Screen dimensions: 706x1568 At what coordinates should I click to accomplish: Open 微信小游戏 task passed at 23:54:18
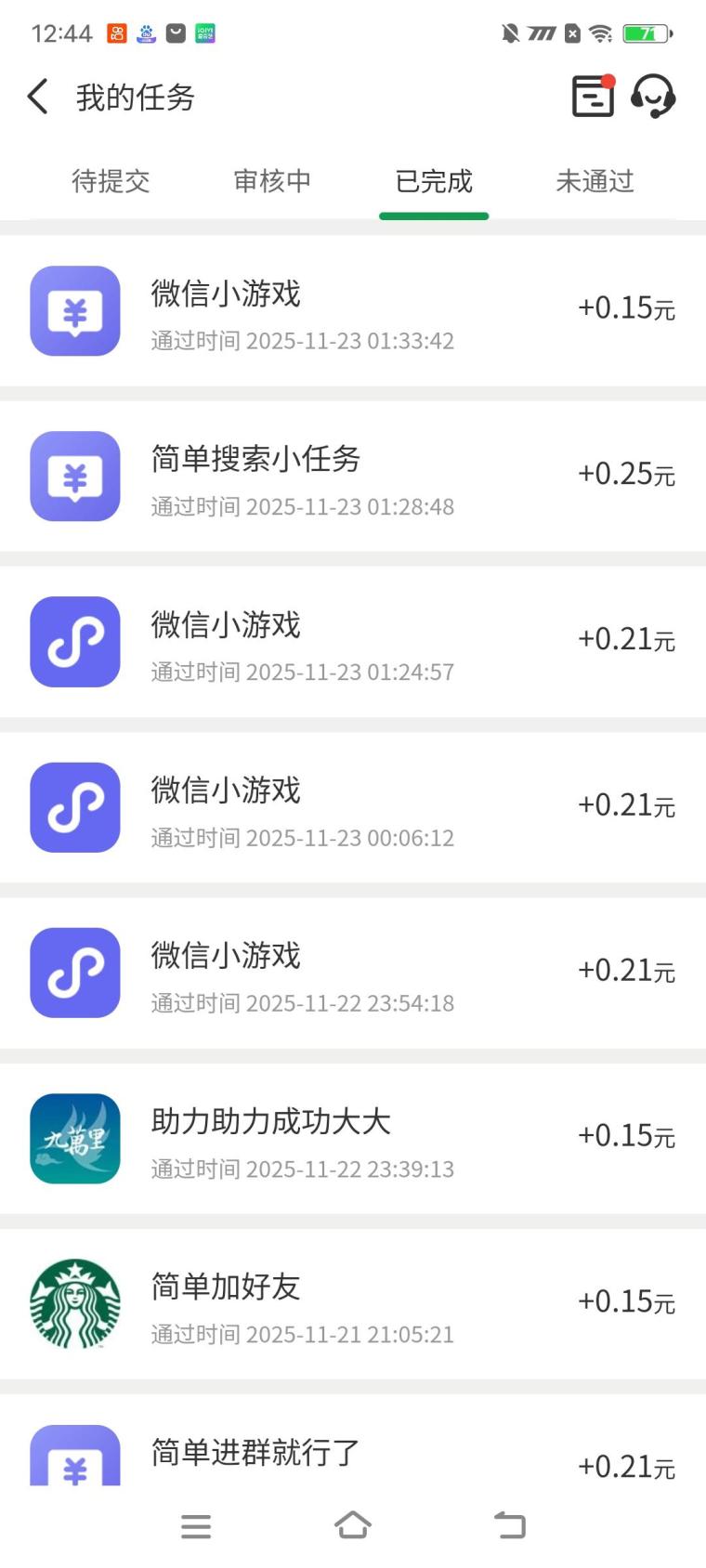[x=353, y=973]
